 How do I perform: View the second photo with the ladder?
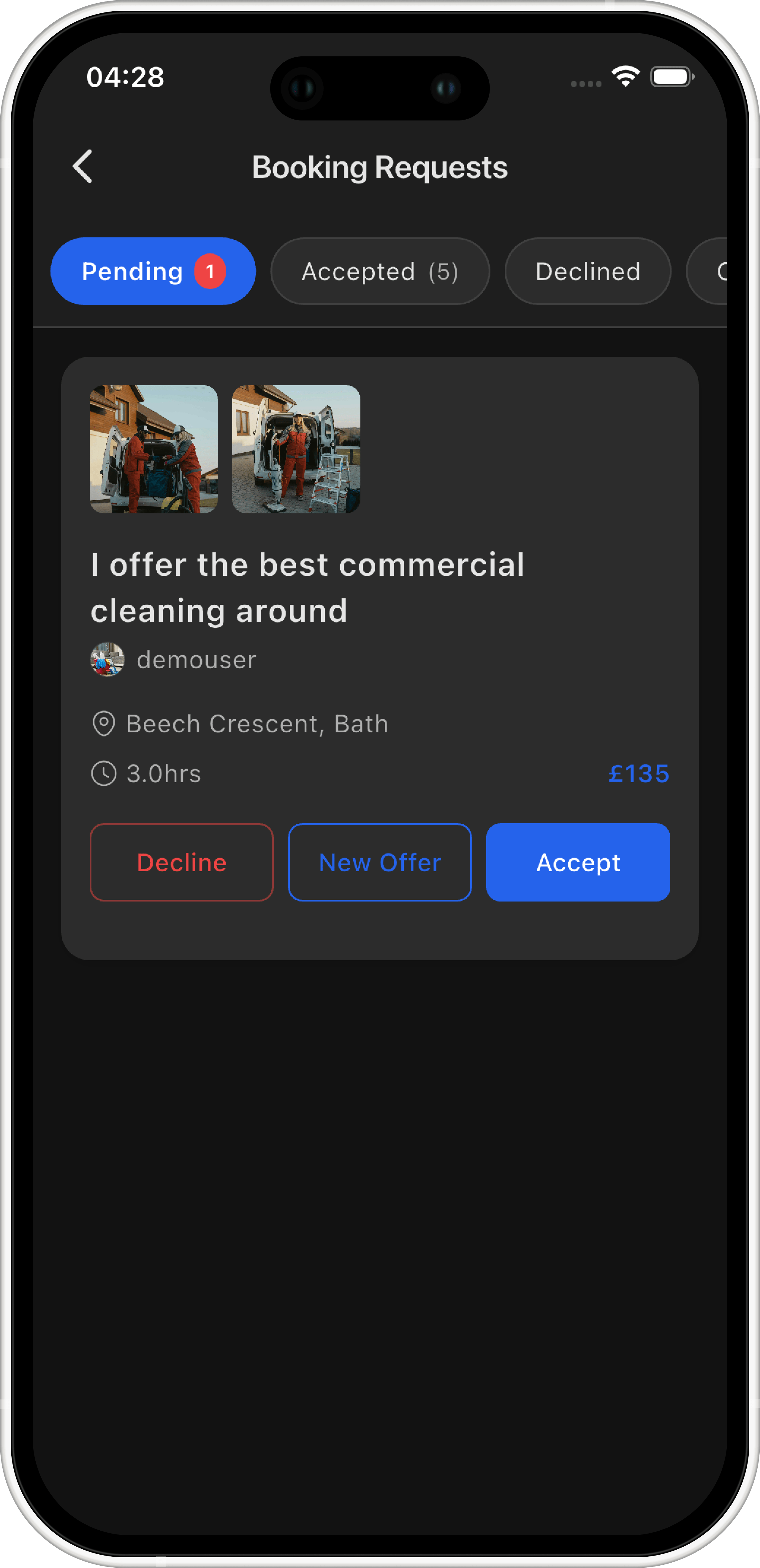point(296,449)
